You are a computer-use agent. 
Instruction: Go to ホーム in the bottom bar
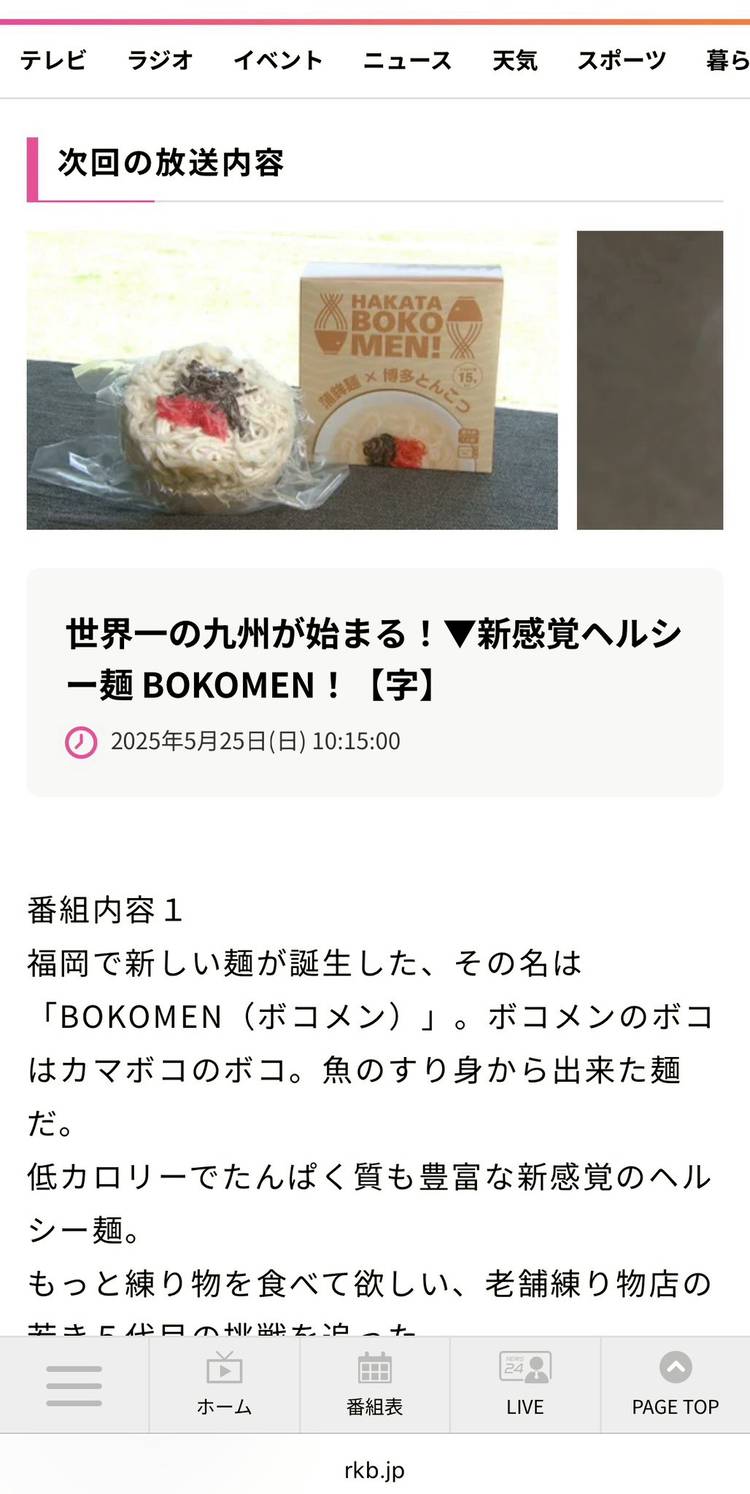point(224,1385)
